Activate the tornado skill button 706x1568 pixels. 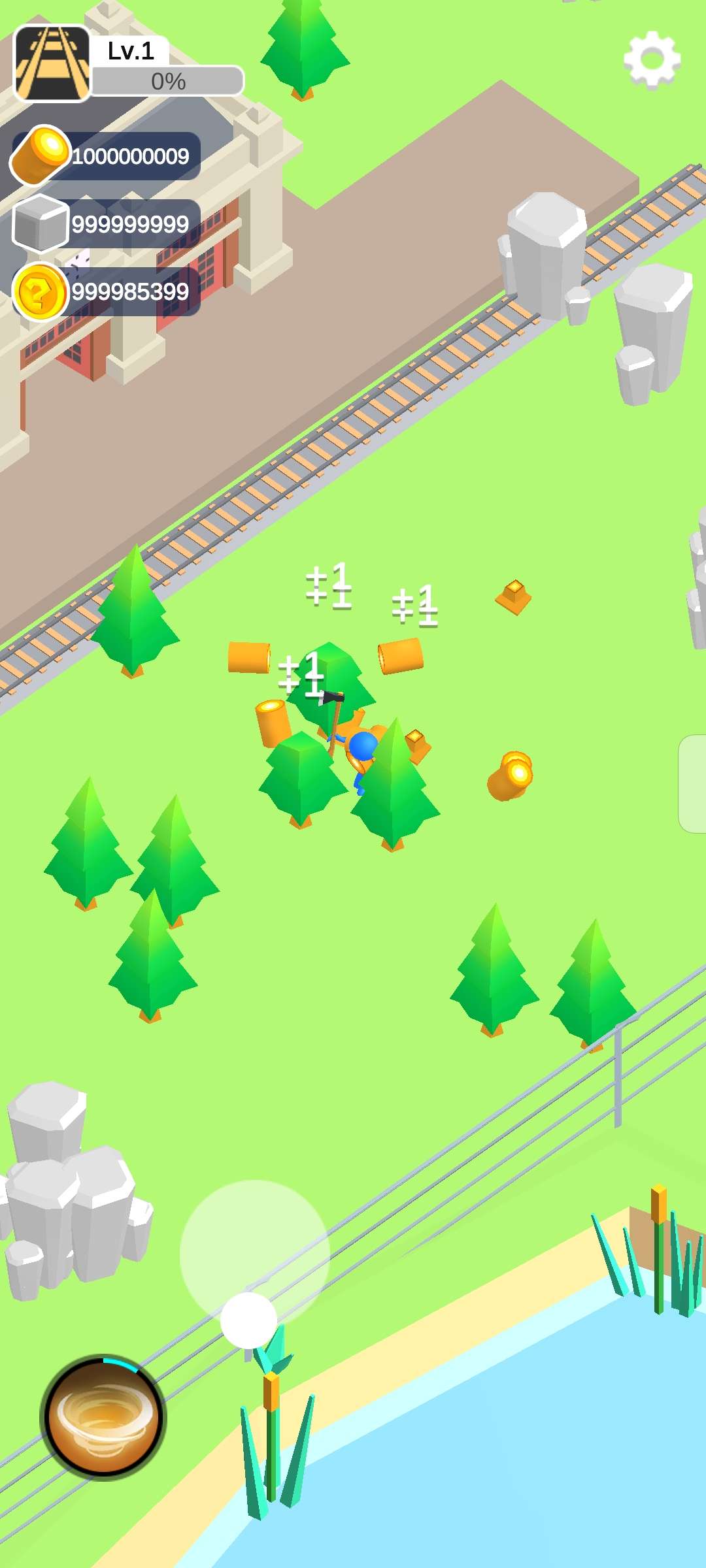pos(103,1416)
